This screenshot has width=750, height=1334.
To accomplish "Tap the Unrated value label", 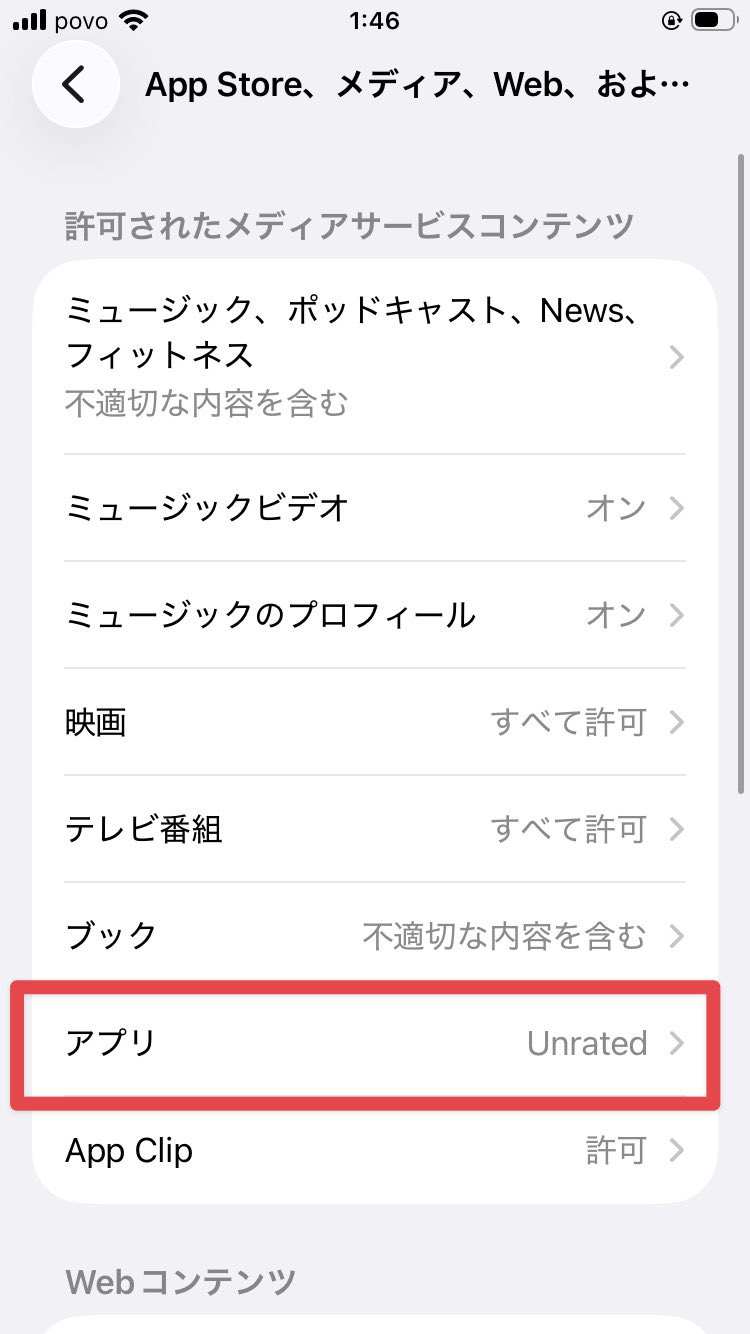I will coord(586,1043).
